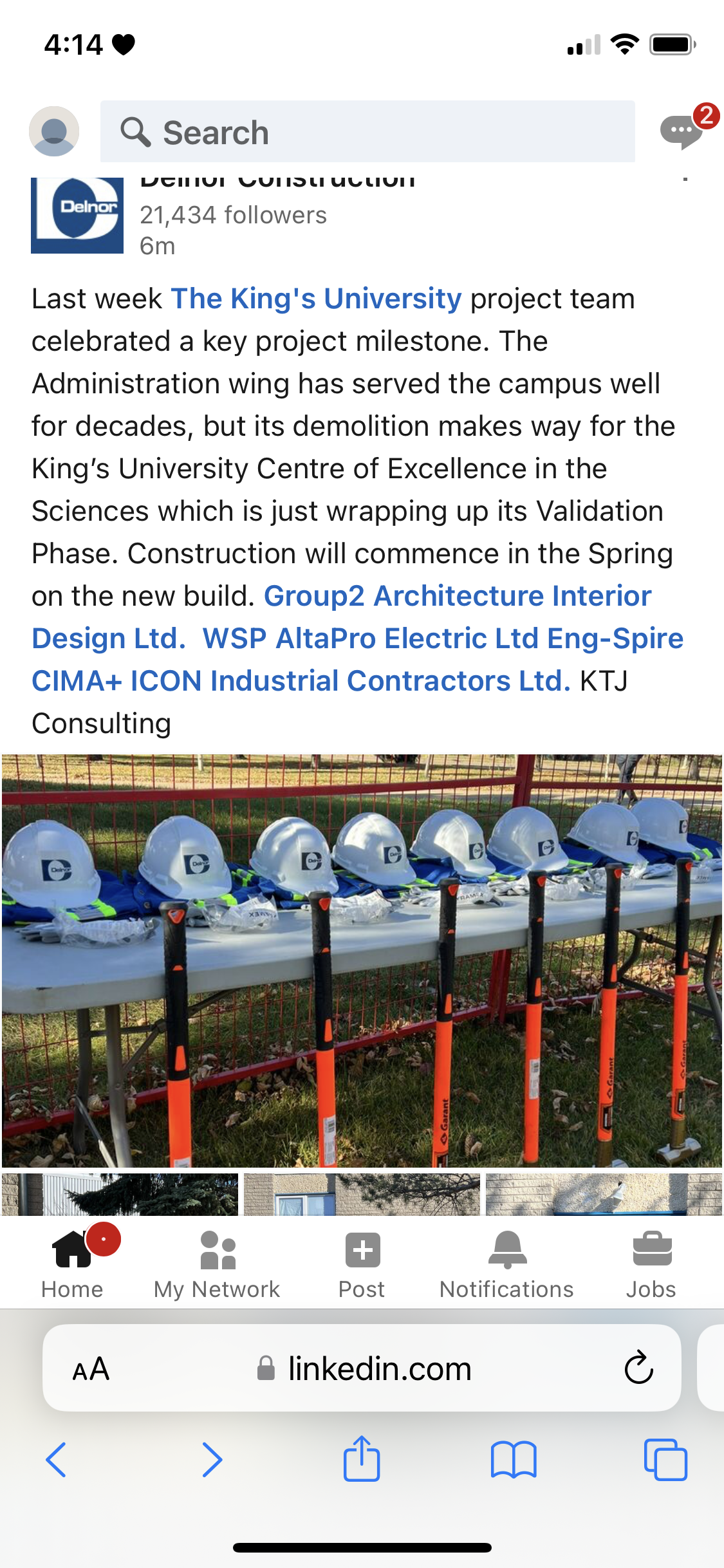Open the Eng-Spire mention link
Image resolution: width=724 pixels, height=1568 pixels.
(615, 639)
